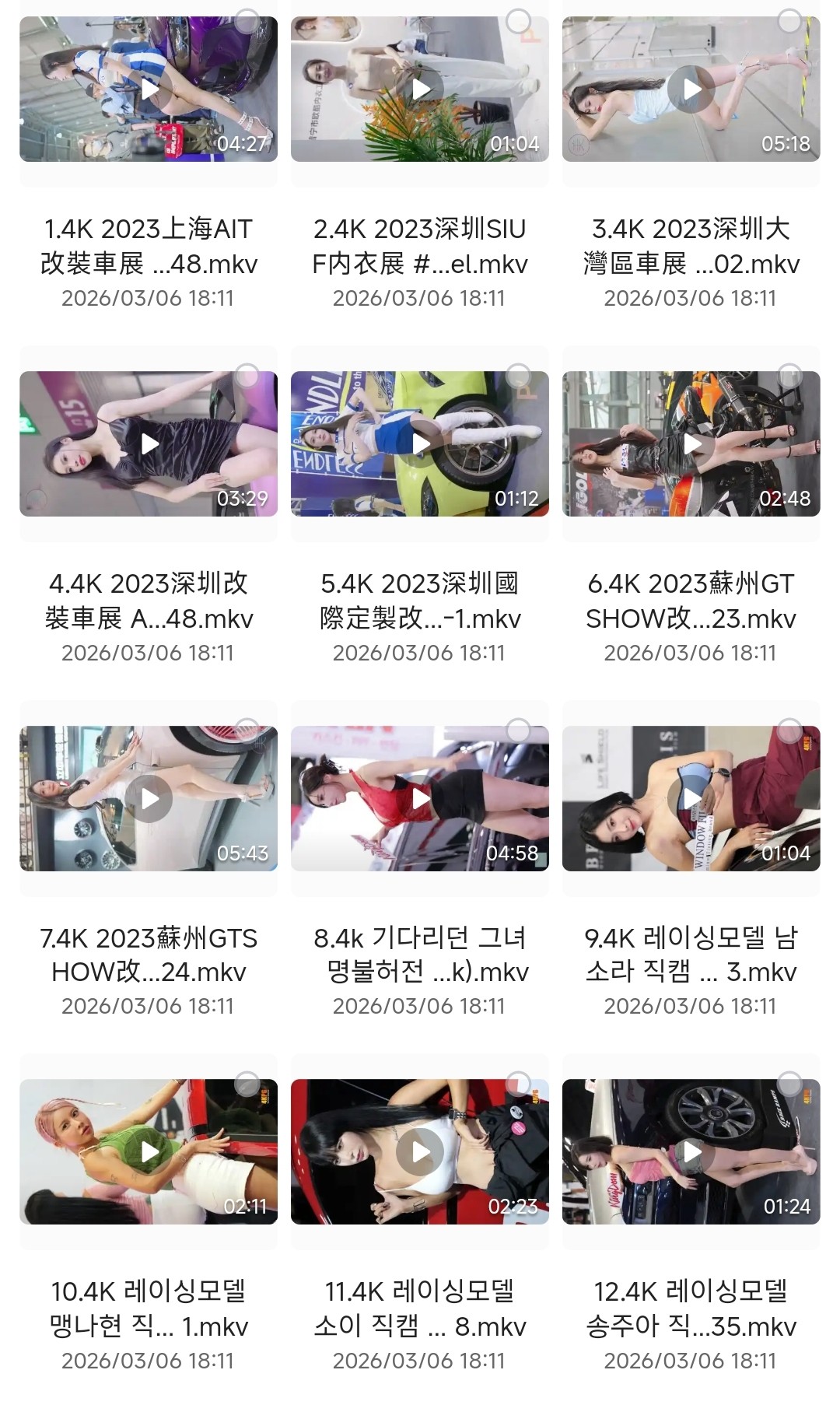Open the 05:43 video 7.4K 2023蘇州GTSHOW
The width and height of the screenshot is (840, 1405).
click(x=149, y=798)
